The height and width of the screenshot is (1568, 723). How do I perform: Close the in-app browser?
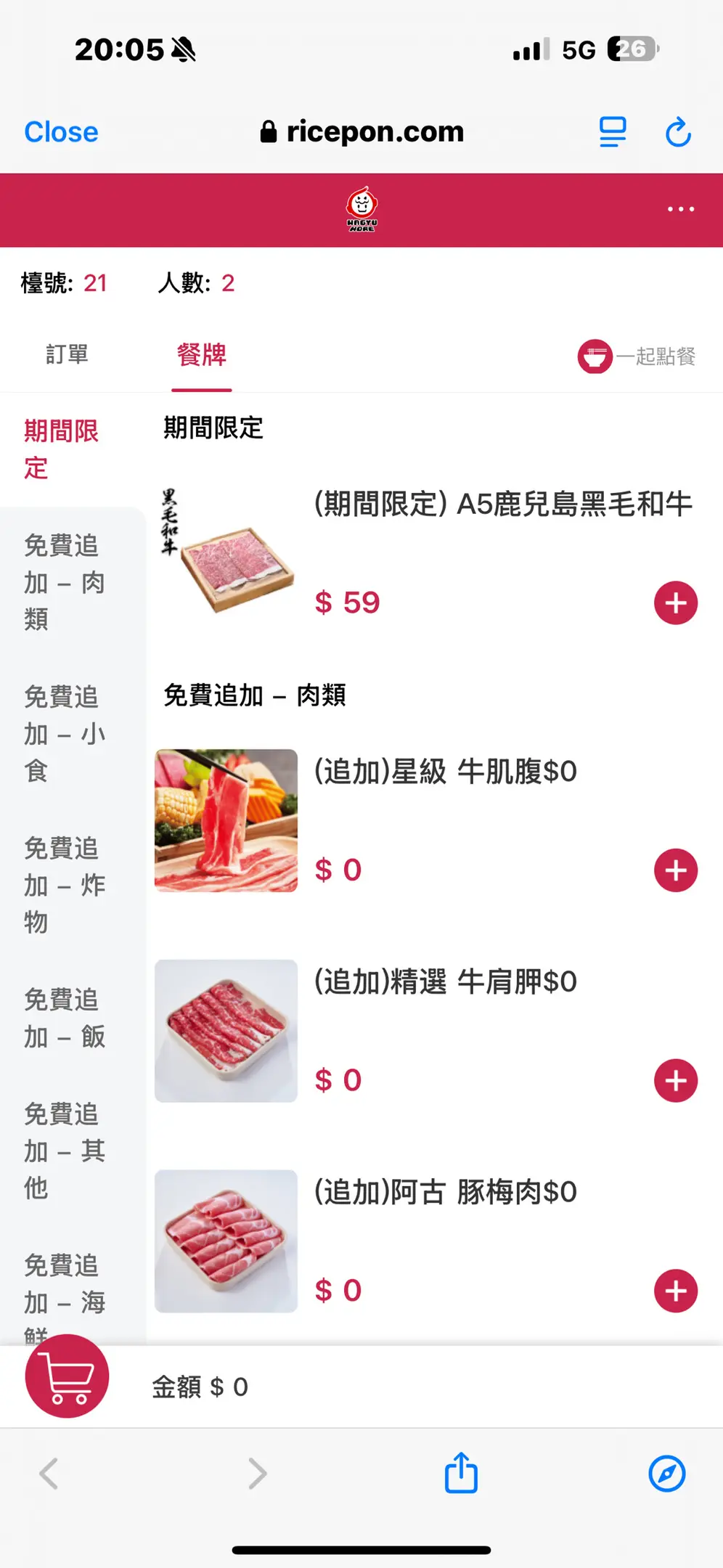pos(61,132)
